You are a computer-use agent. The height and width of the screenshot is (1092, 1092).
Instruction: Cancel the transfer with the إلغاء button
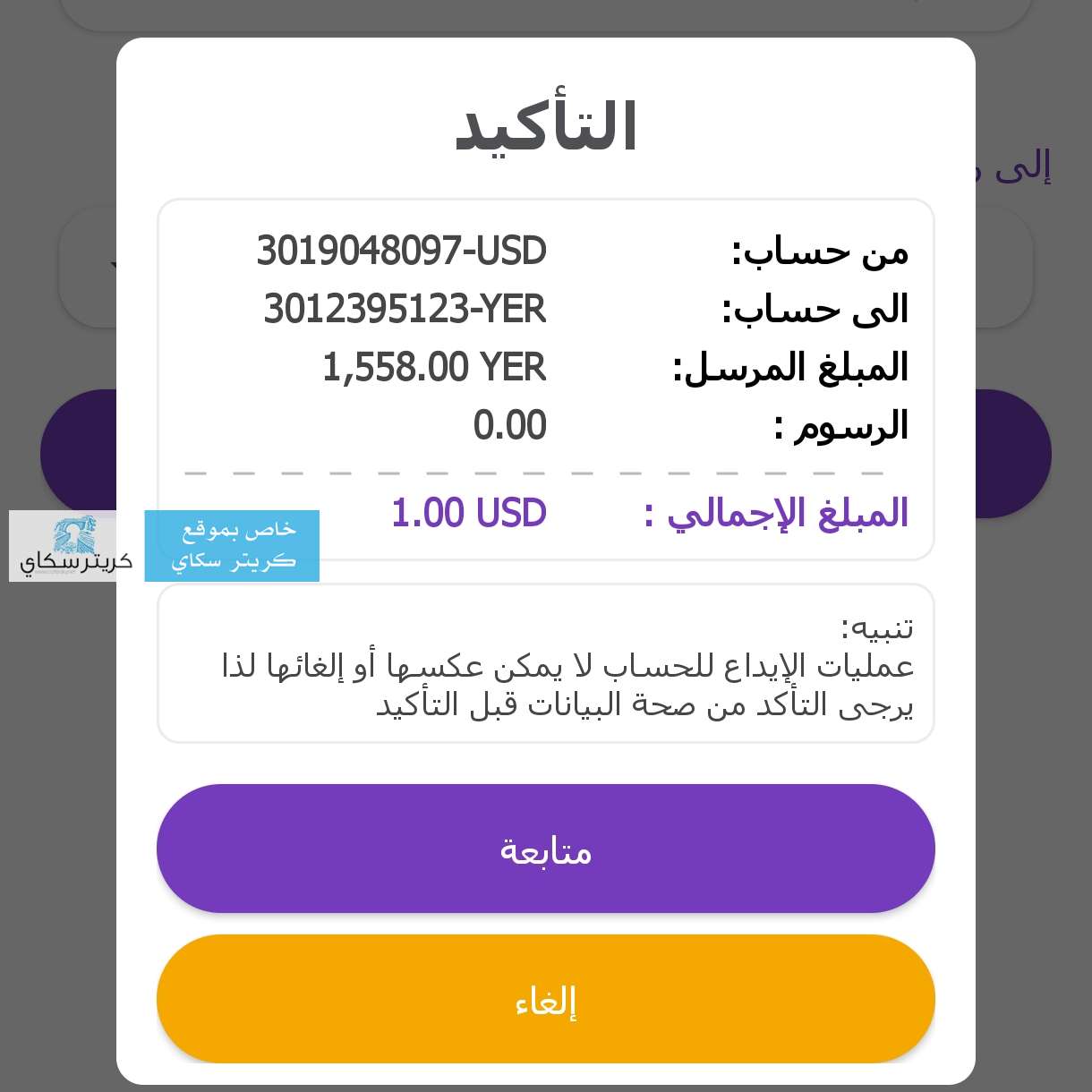point(545,999)
